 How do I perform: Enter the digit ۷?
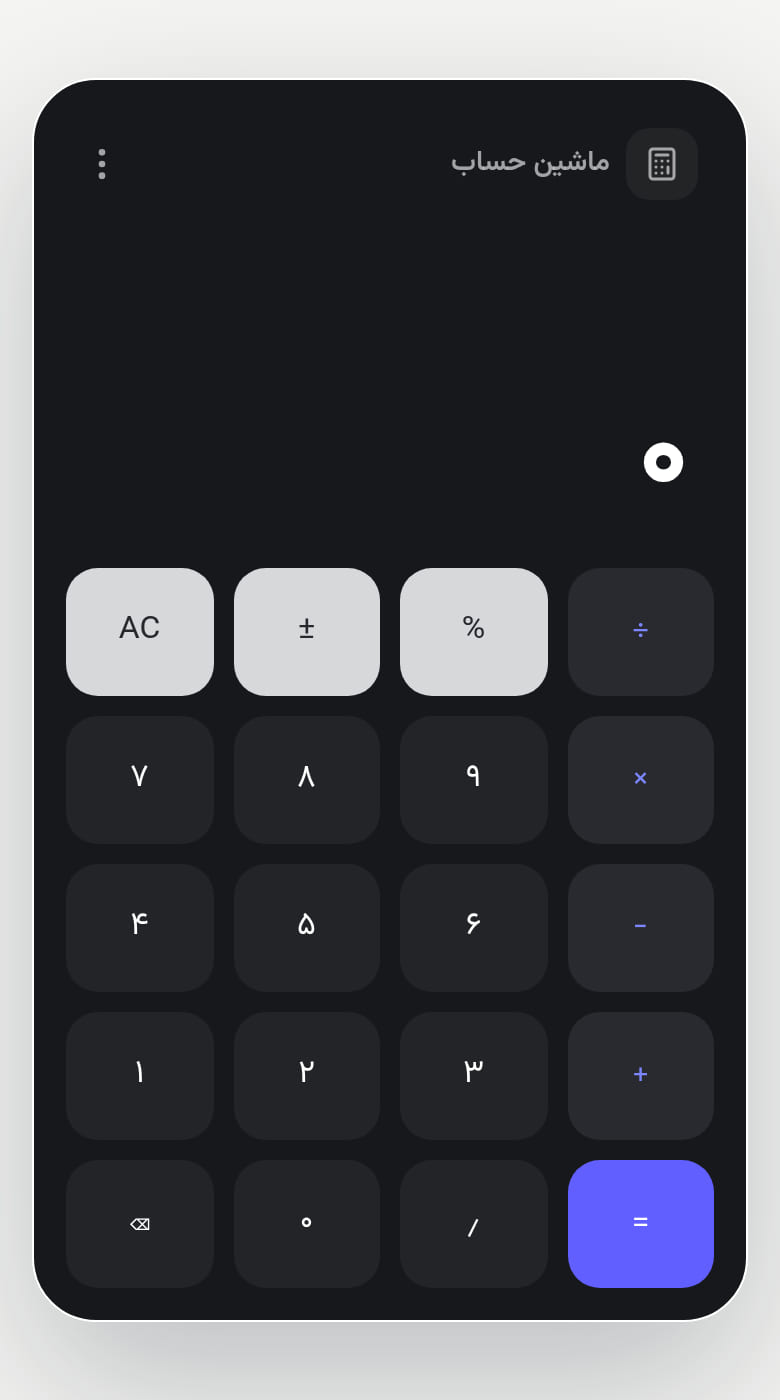[x=140, y=780]
